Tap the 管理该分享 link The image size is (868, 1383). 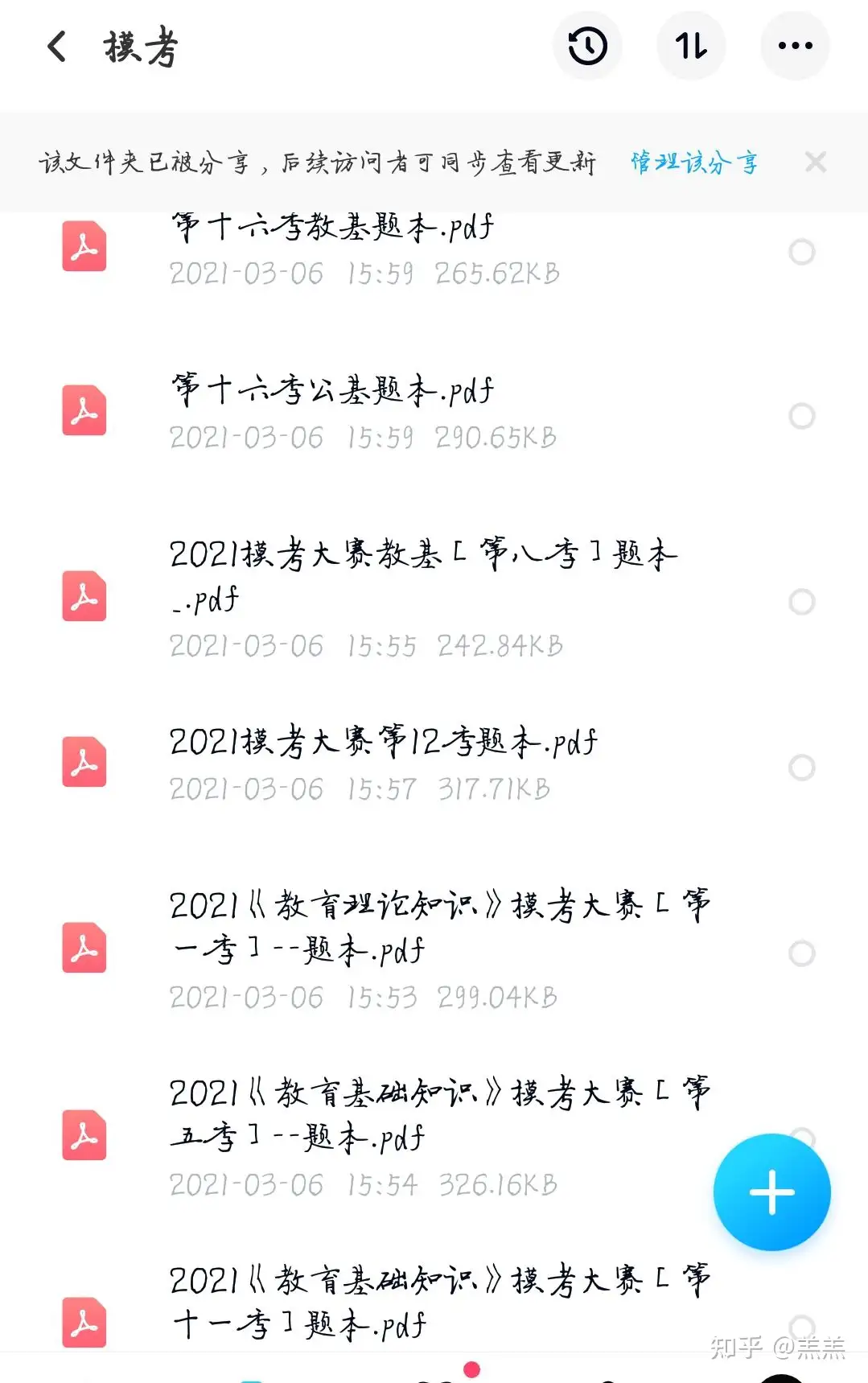tap(693, 163)
